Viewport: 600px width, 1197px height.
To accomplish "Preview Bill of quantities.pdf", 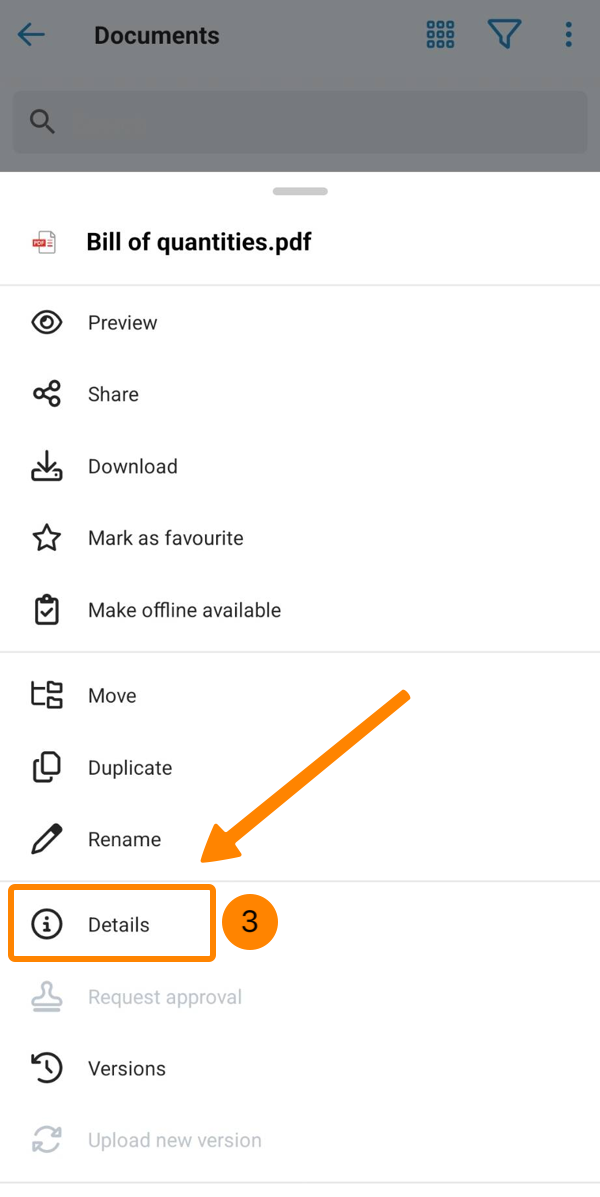I will (x=300, y=323).
